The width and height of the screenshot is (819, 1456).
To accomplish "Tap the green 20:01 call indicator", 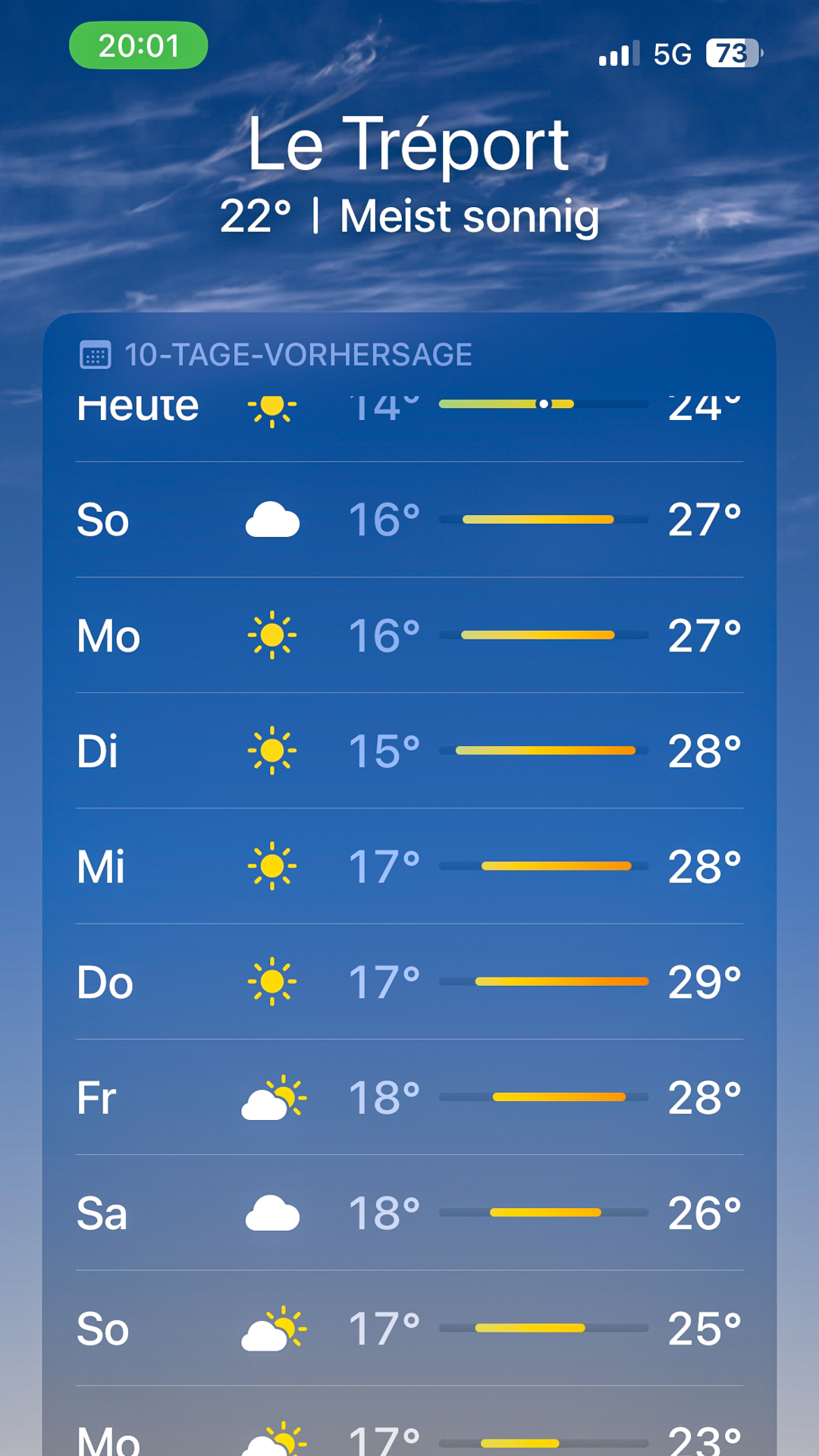I will 139,45.
